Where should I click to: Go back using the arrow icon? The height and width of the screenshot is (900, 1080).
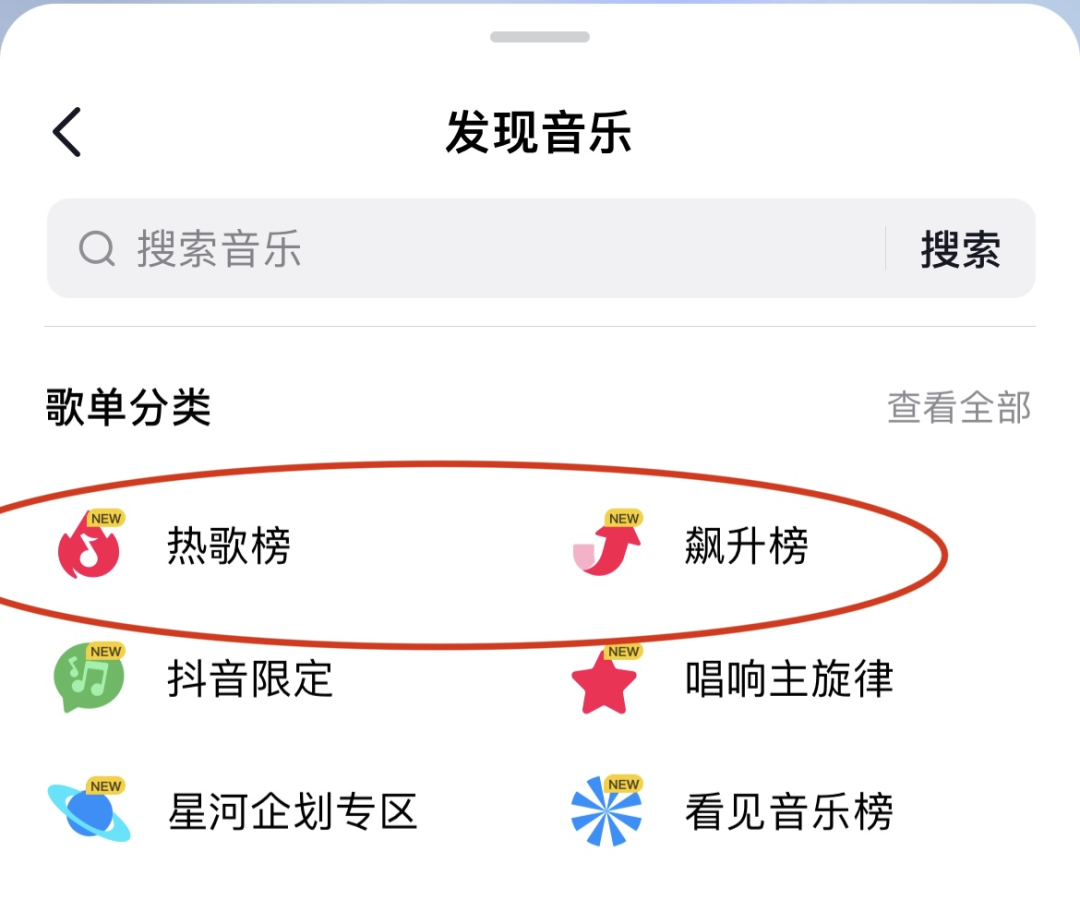point(67,132)
